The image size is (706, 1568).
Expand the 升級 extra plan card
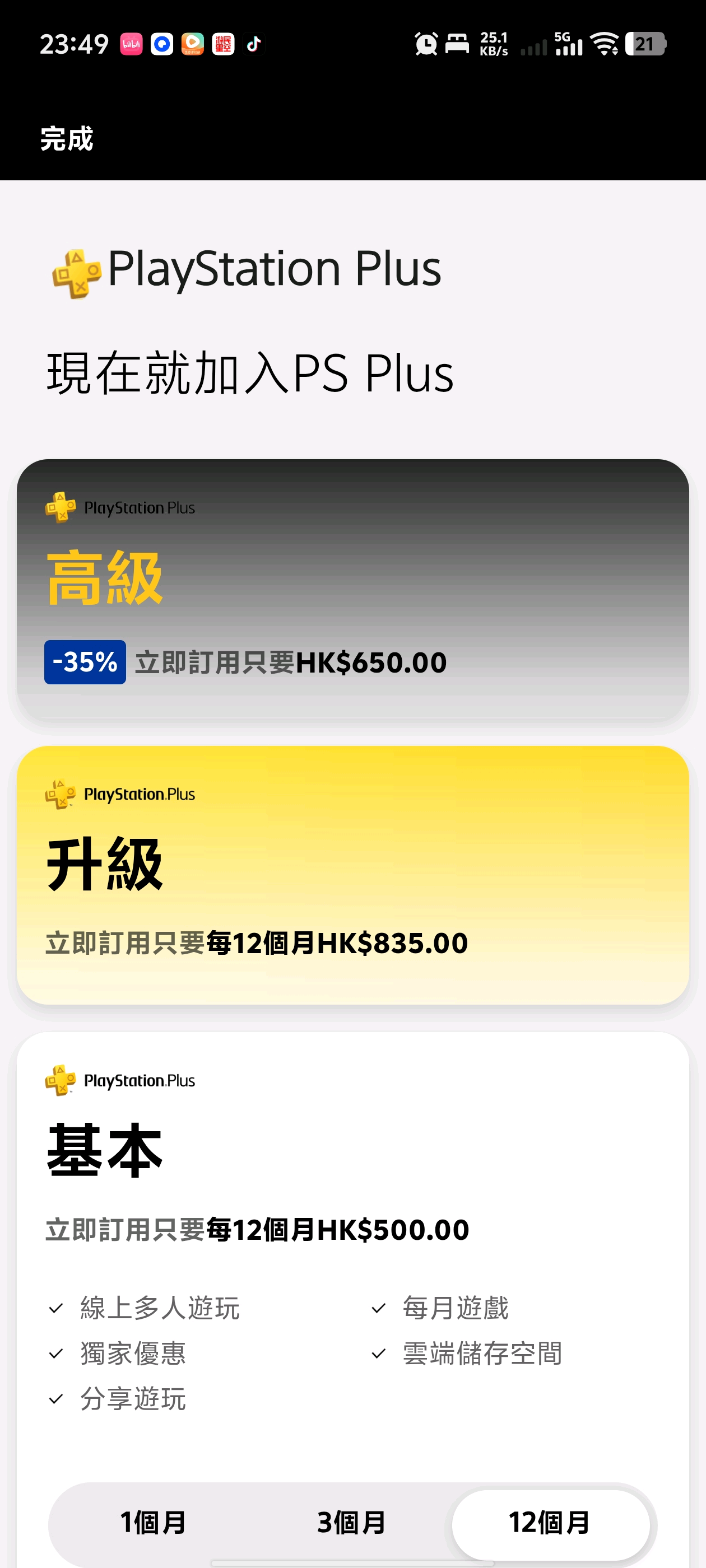click(x=352, y=875)
